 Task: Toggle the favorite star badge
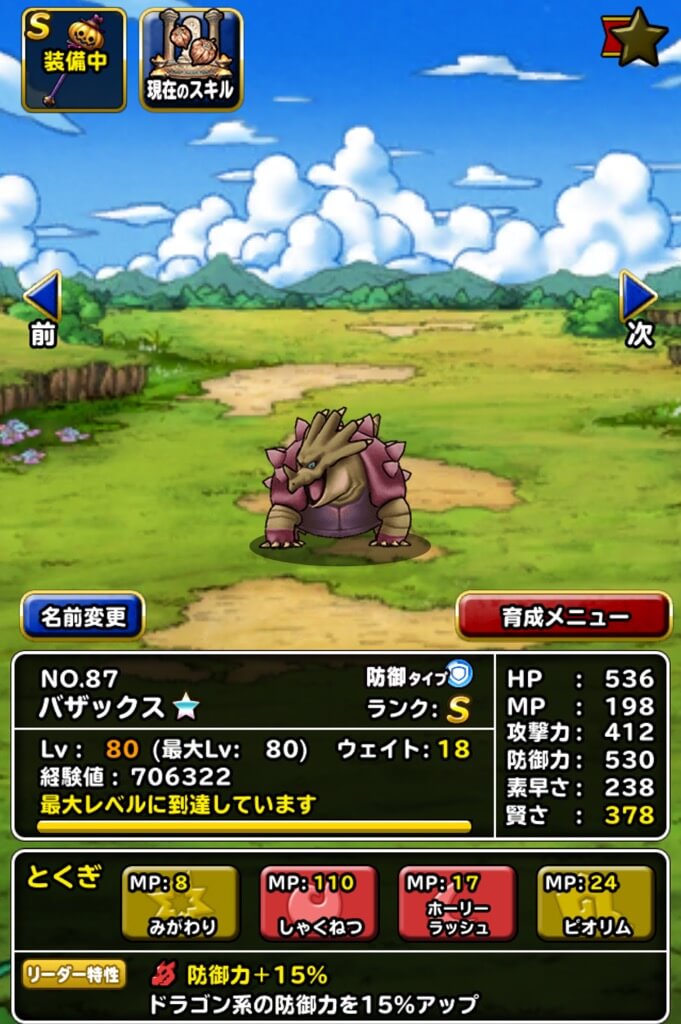(x=636, y=40)
